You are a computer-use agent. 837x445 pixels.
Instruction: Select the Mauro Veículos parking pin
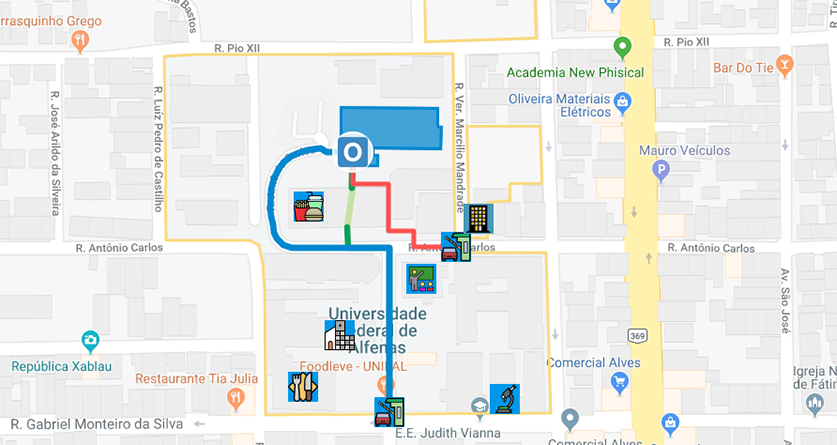coord(659,172)
